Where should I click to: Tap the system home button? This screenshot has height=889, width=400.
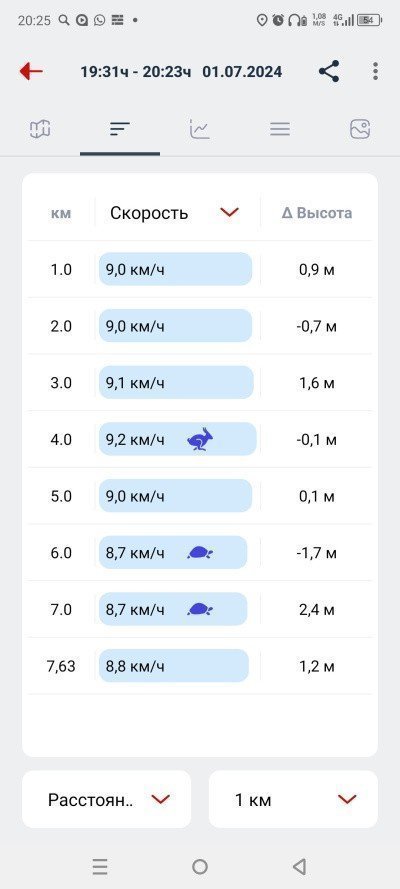(199, 866)
